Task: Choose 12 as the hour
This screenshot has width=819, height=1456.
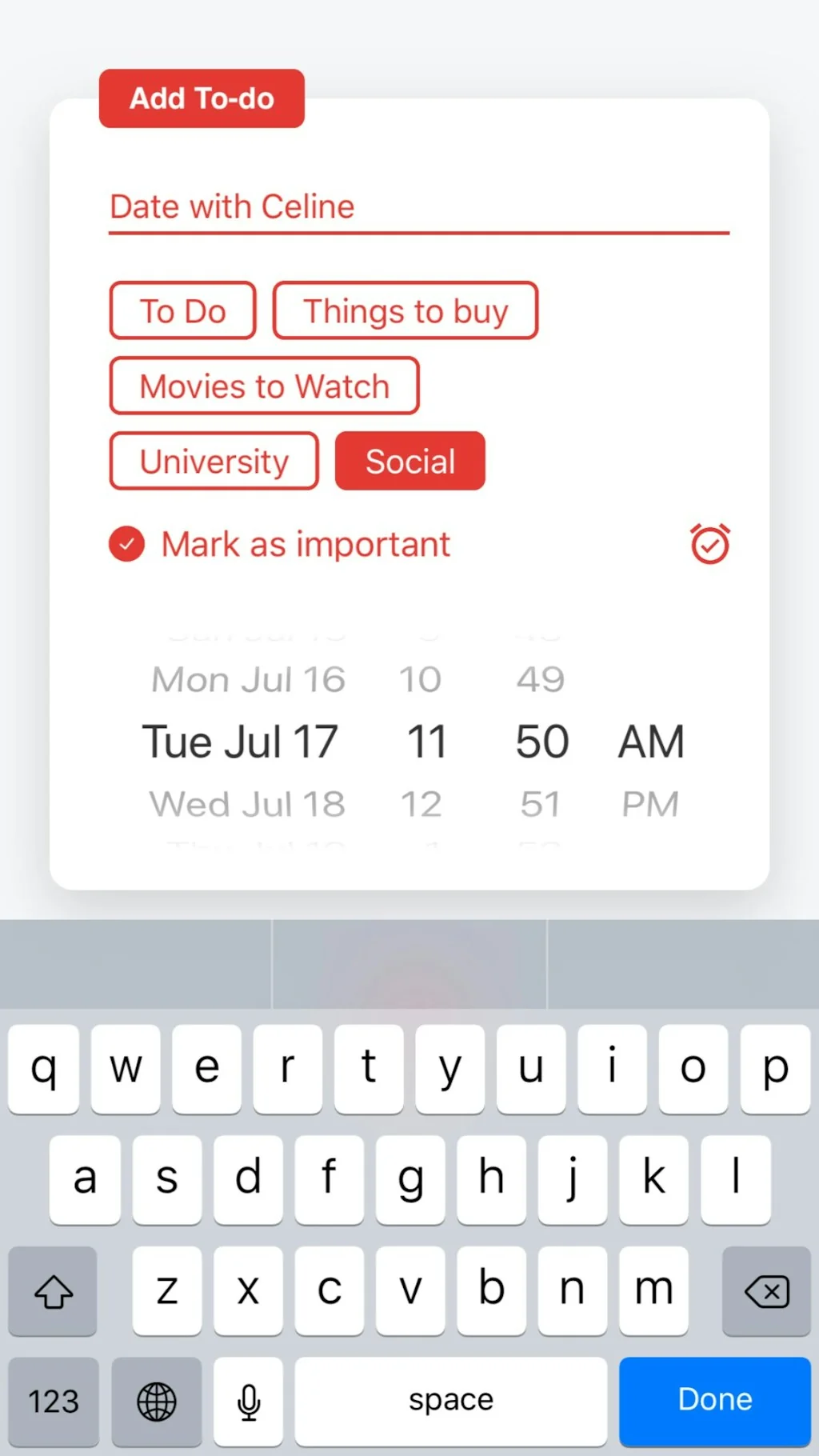Action: 421,804
